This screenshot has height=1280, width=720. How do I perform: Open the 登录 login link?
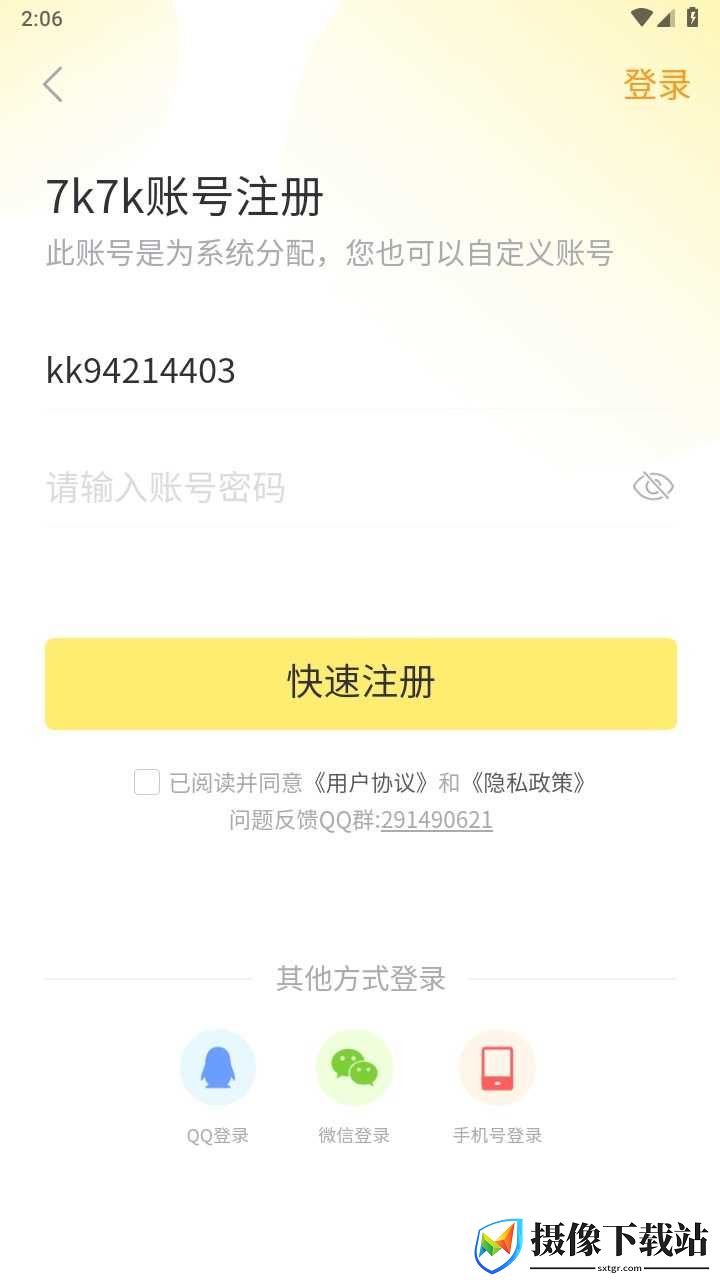click(657, 85)
